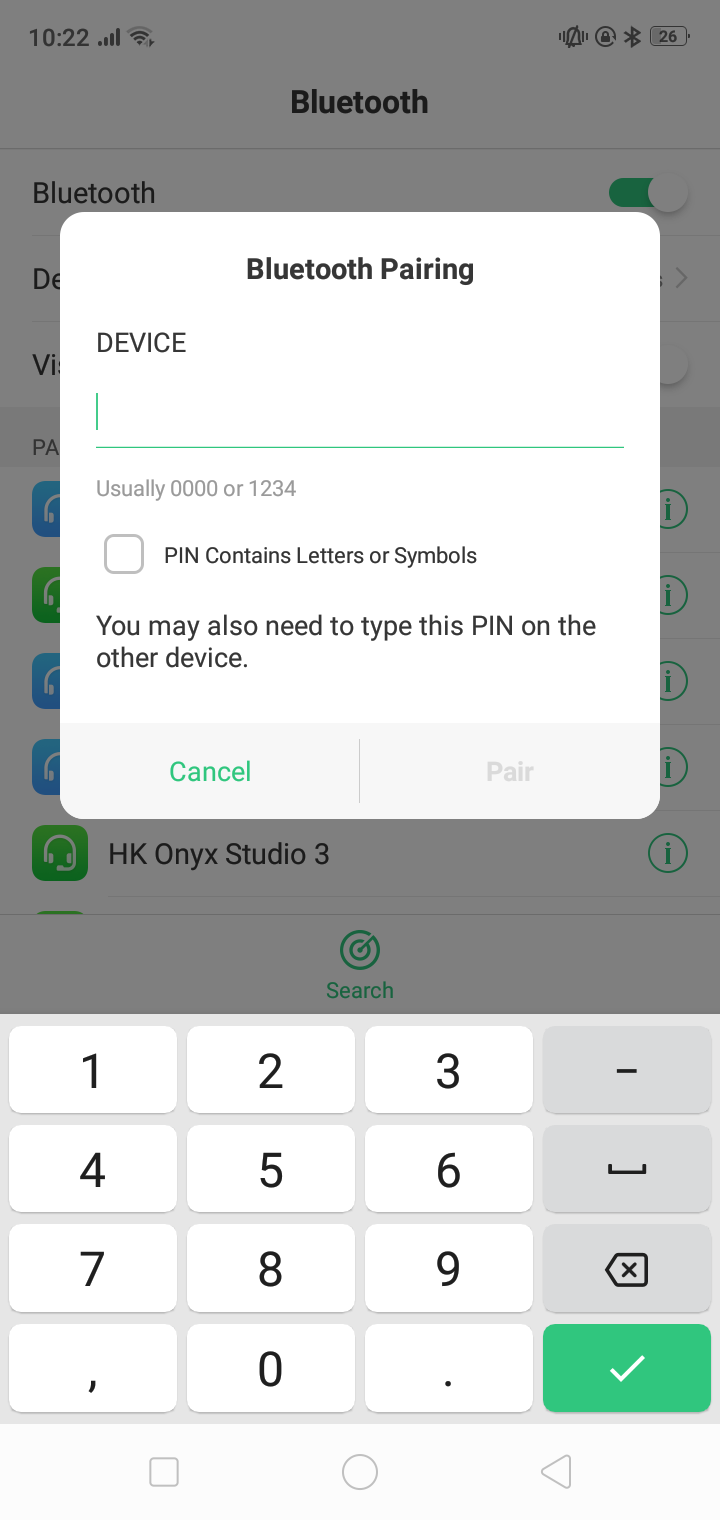Tap the period key on keypad

click(x=448, y=1368)
